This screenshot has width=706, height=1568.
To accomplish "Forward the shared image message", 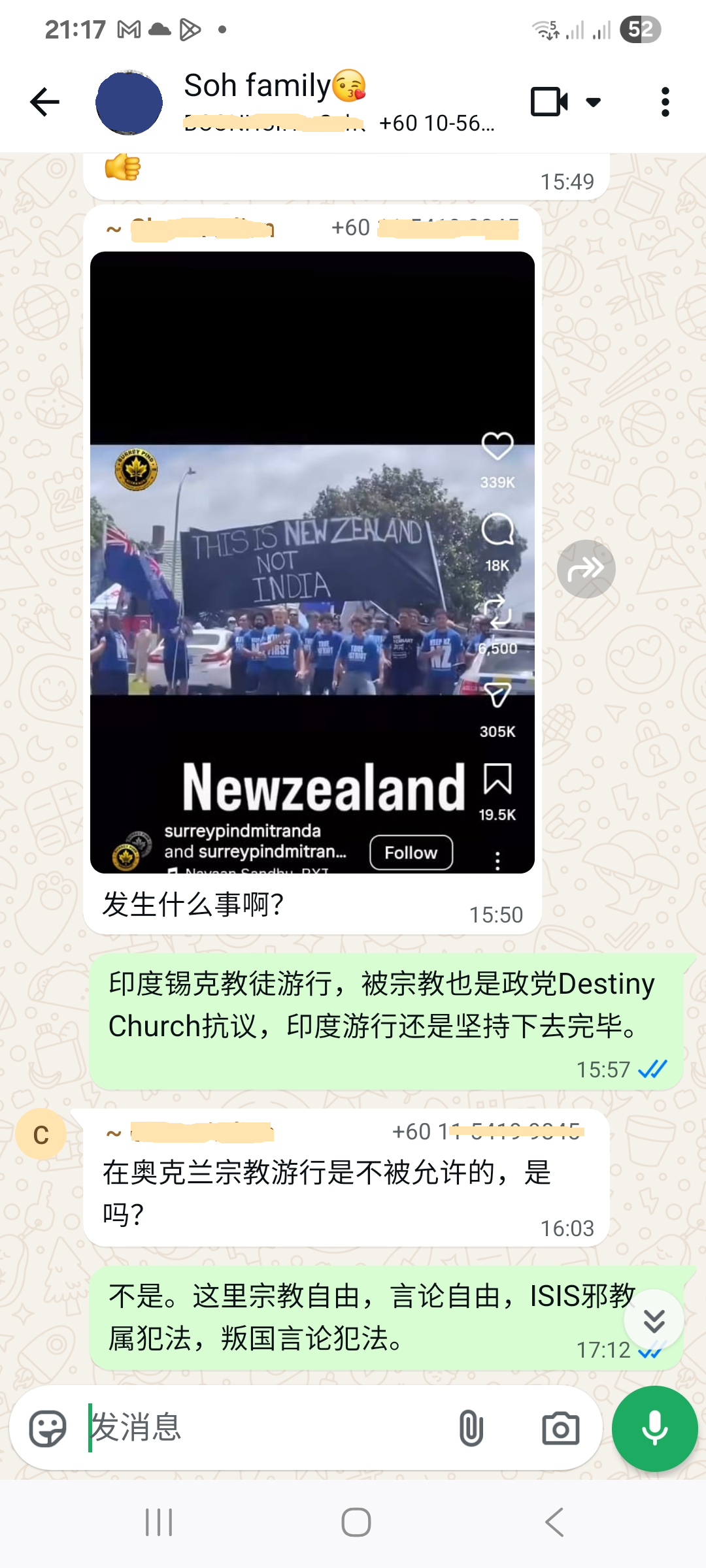I will (586, 569).
